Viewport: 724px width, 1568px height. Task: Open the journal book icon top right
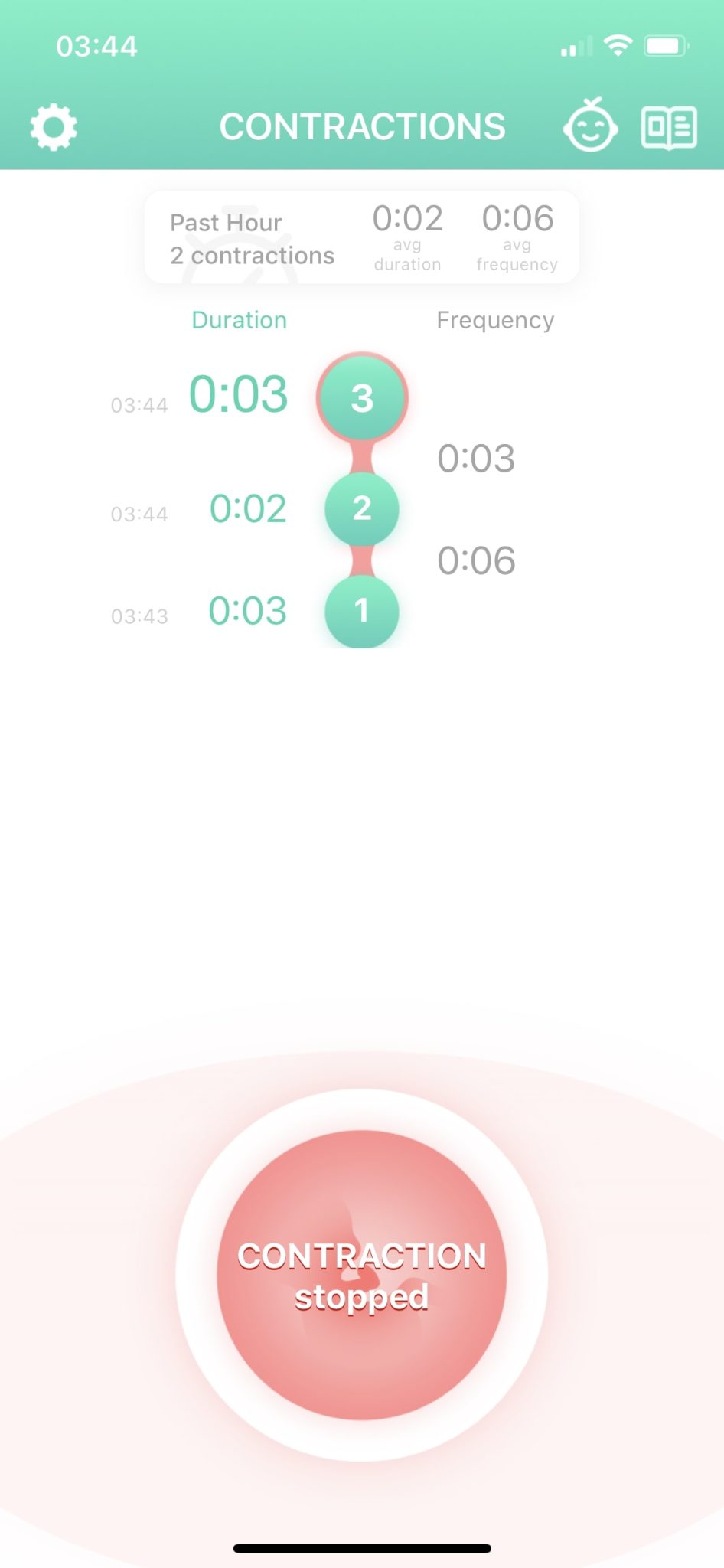pos(669,126)
